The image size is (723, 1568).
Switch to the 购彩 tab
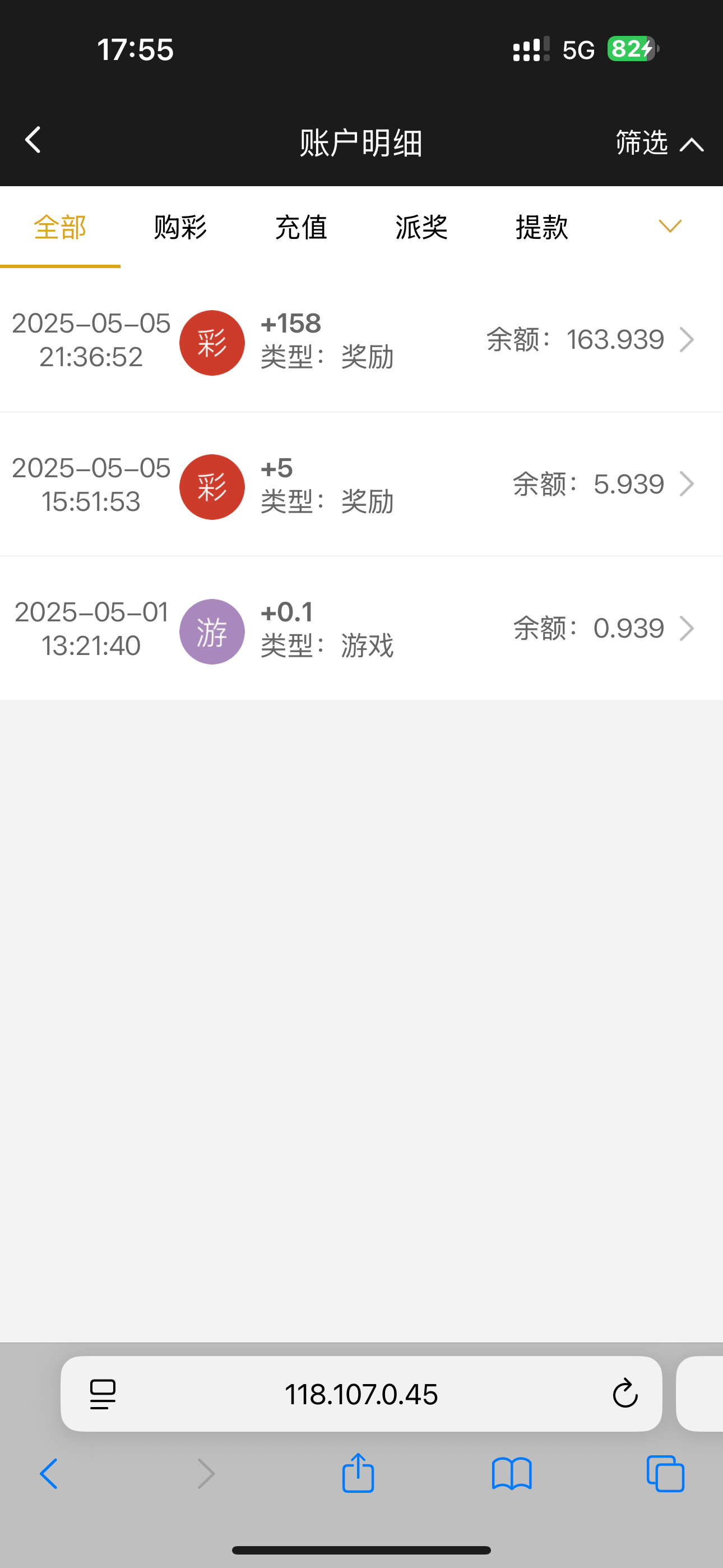[180, 227]
